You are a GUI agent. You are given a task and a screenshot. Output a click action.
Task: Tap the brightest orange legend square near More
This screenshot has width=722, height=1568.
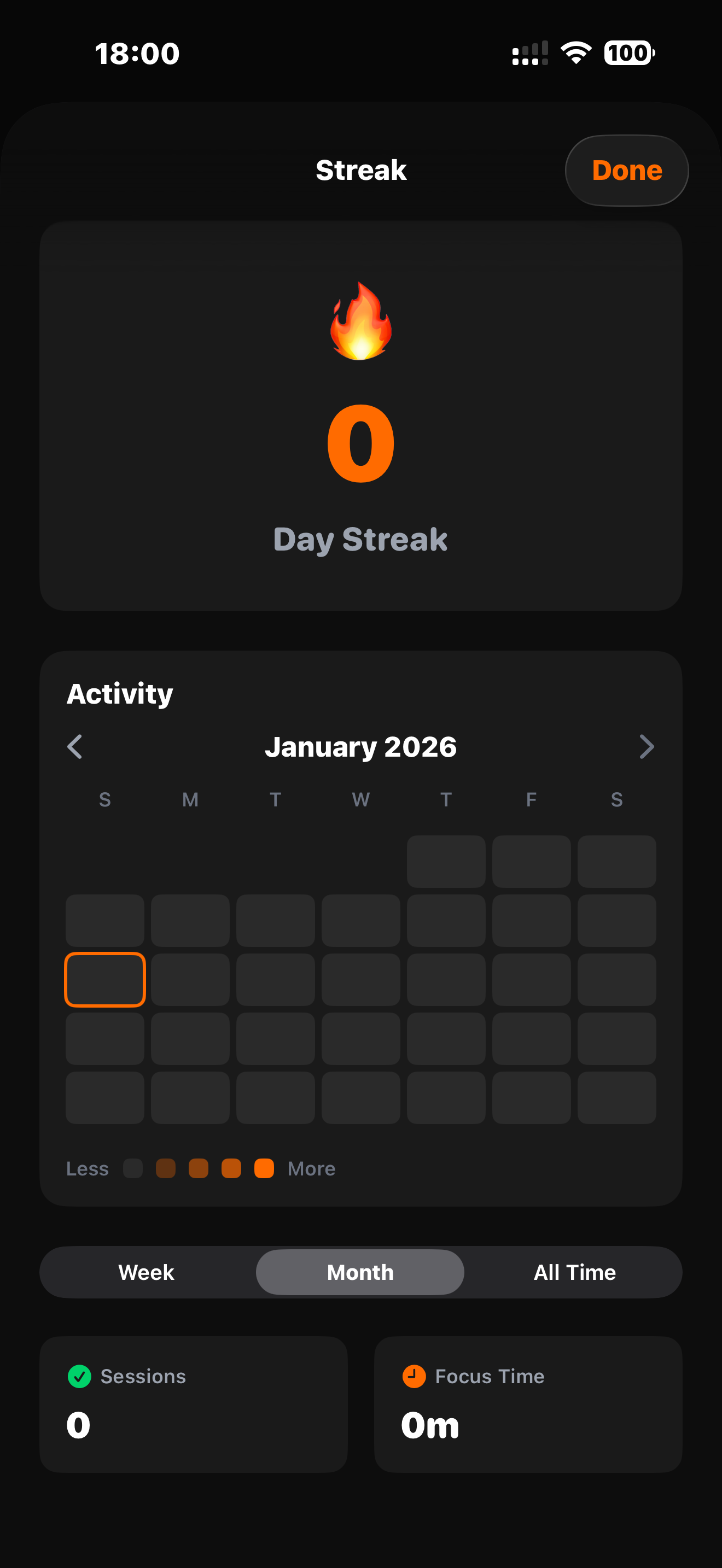[x=265, y=1169]
